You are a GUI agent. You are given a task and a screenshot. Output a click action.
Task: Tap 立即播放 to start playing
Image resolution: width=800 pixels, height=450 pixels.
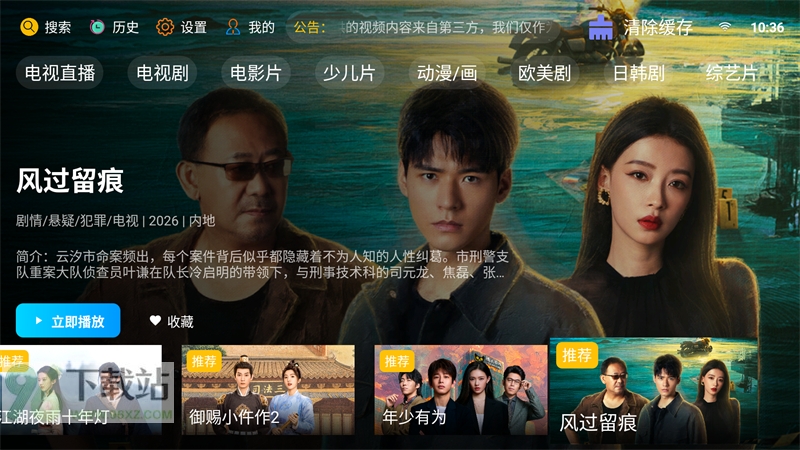68,321
